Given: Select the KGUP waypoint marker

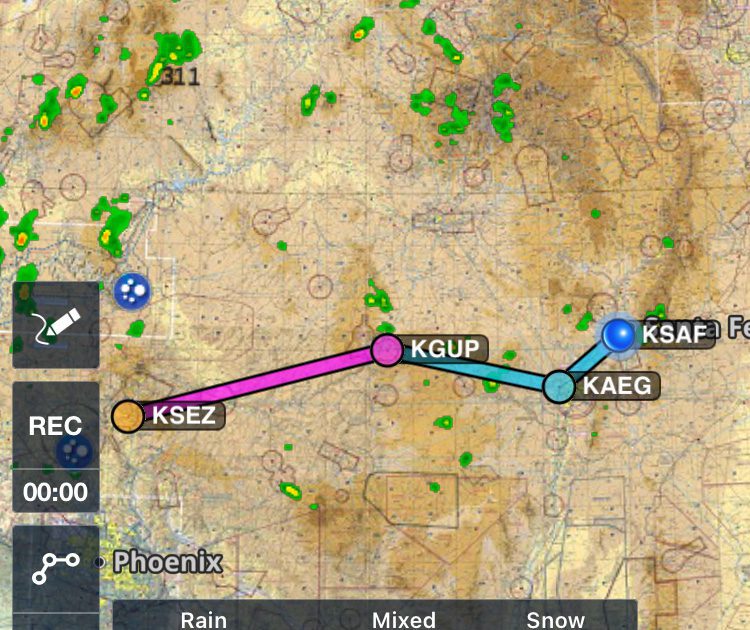Looking at the screenshot, I should 387,350.
